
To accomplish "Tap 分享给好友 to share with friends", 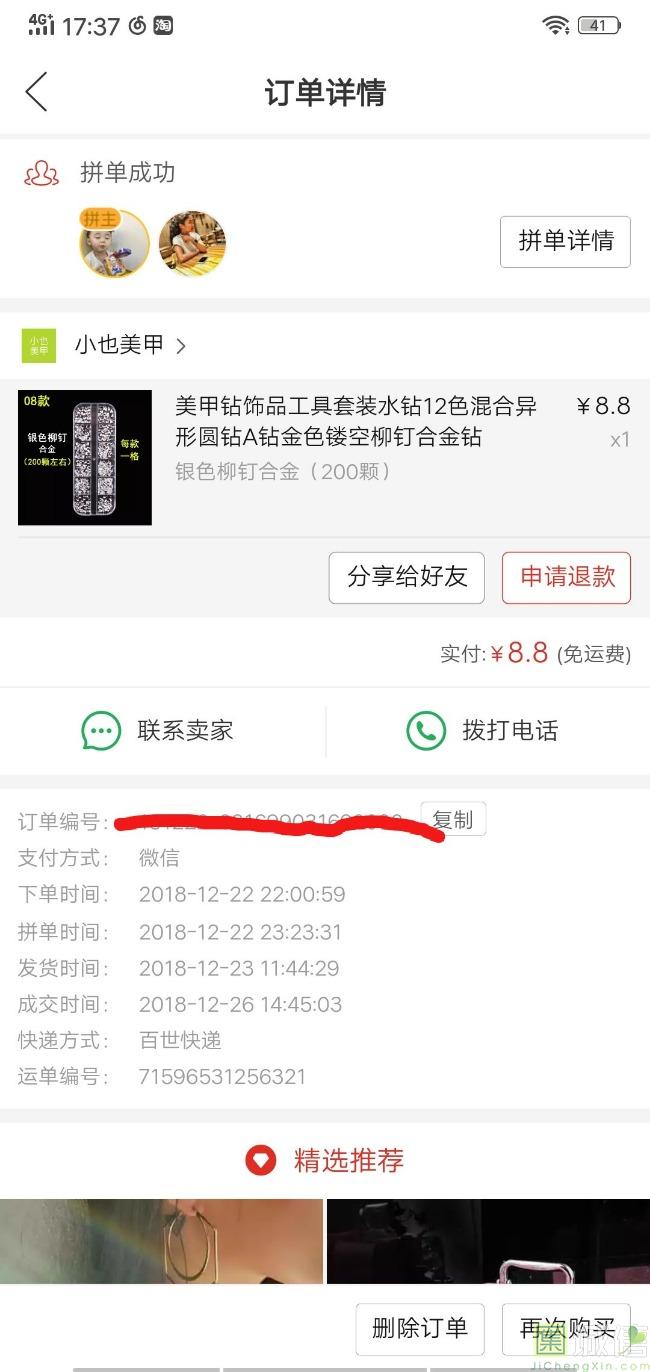I will [406, 577].
